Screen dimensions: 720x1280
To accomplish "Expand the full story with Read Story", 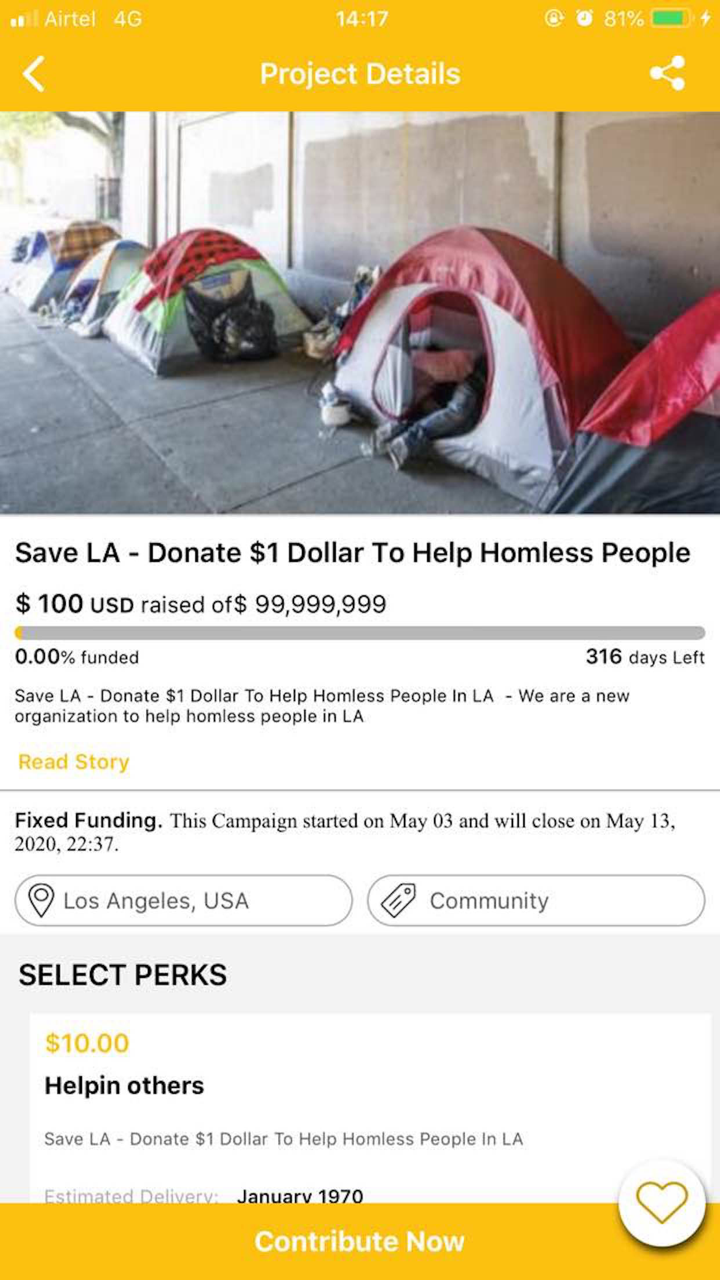I will point(73,762).
